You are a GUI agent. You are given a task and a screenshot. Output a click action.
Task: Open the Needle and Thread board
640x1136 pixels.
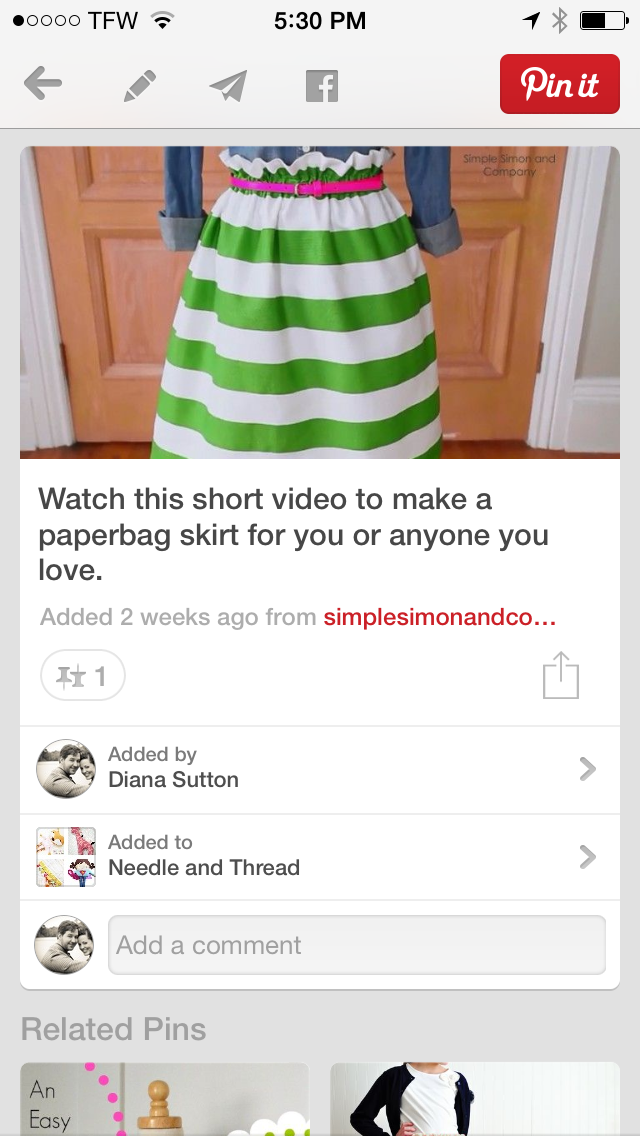pyautogui.click(x=320, y=856)
